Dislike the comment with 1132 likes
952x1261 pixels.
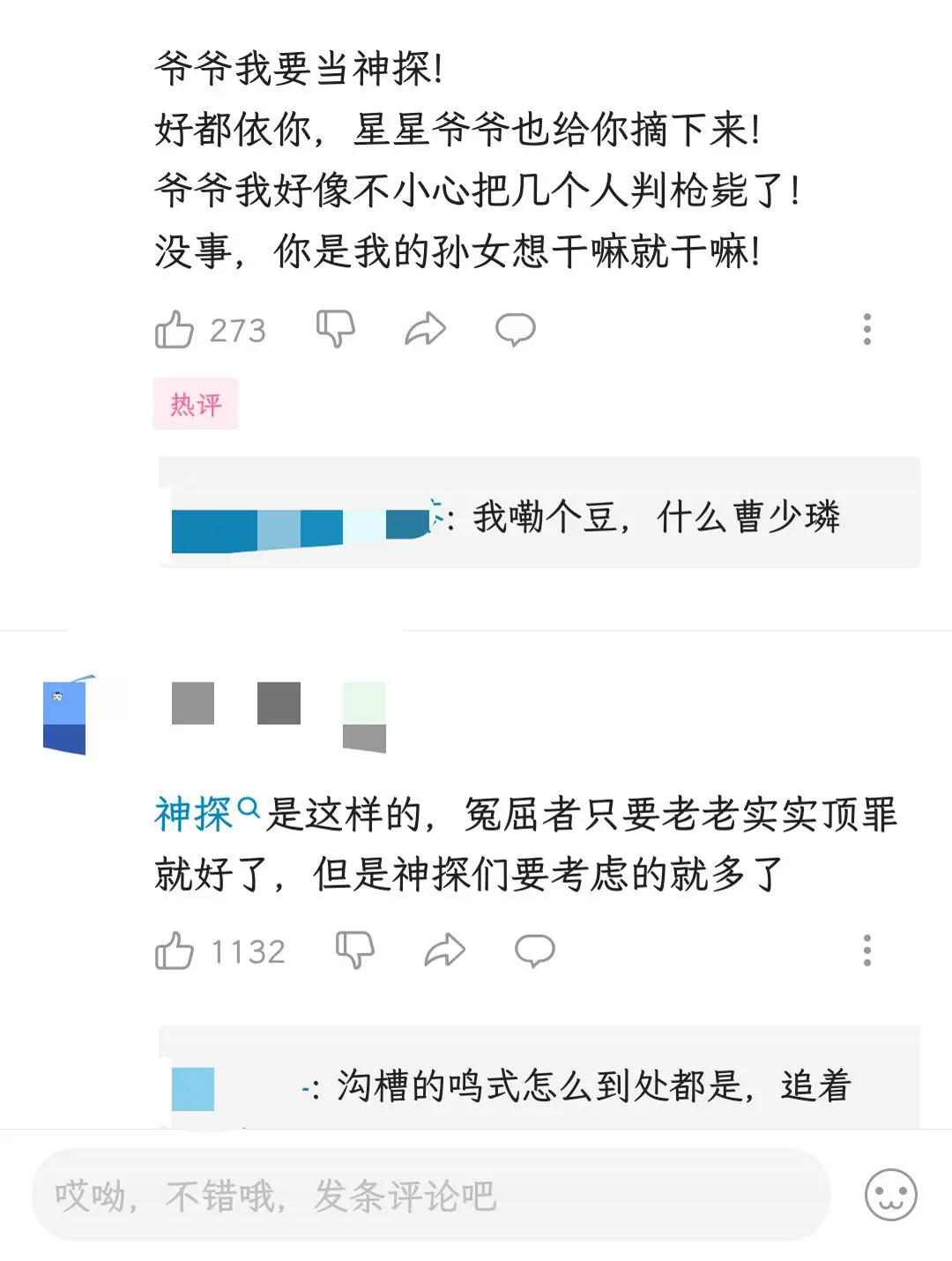pyautogui.click(x=355, y=951)
